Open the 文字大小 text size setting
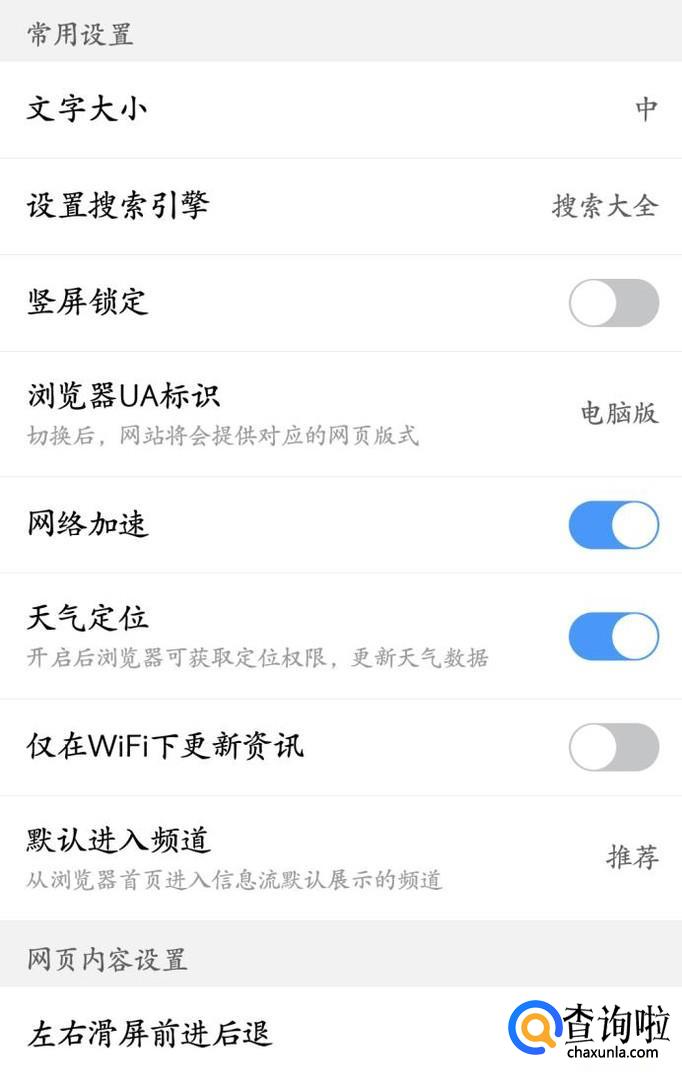The image size is (682, 1083). (x=340, y=109)
